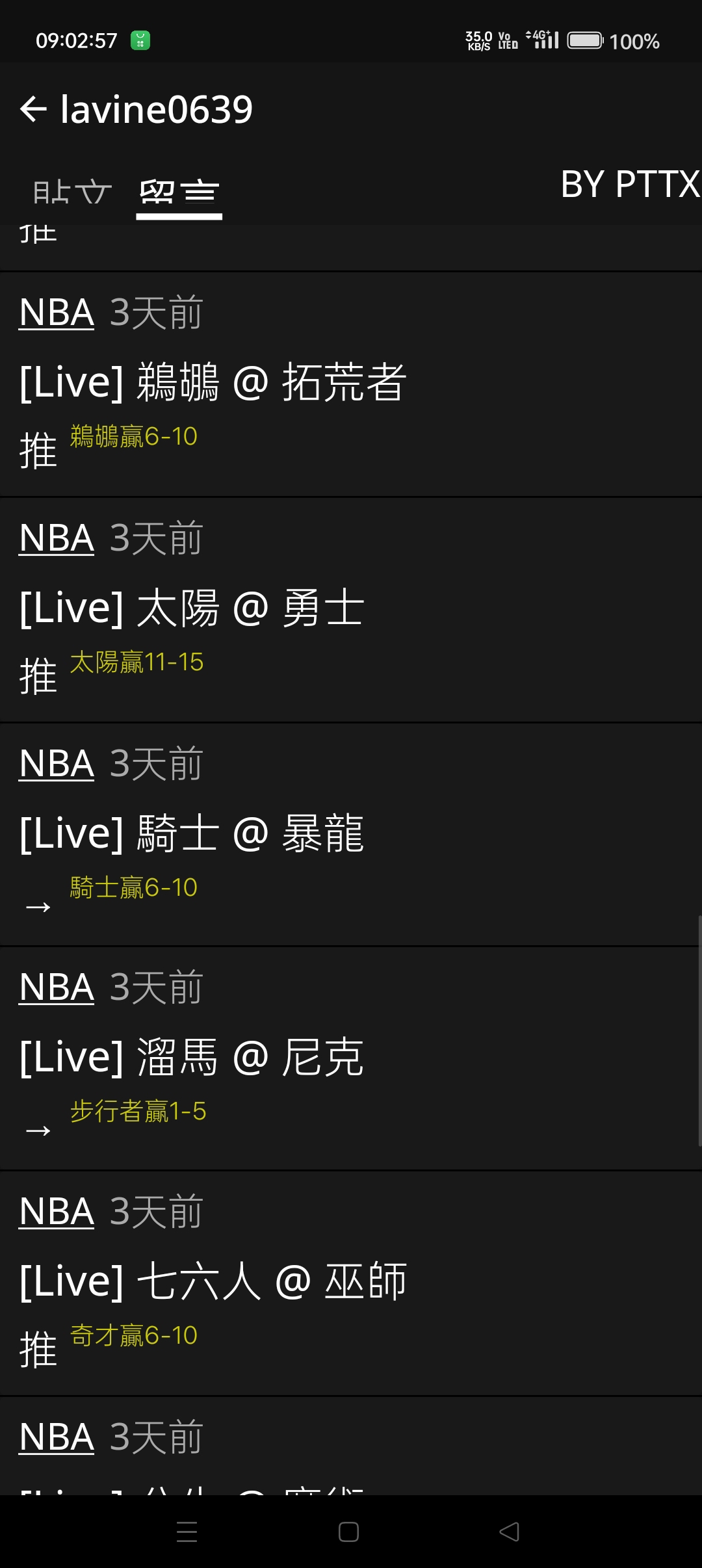The height and width of the screenshot is (1568, 702).
Task: Open the 太陽 @ 勇士 Live post
Action: pos(192,607)
